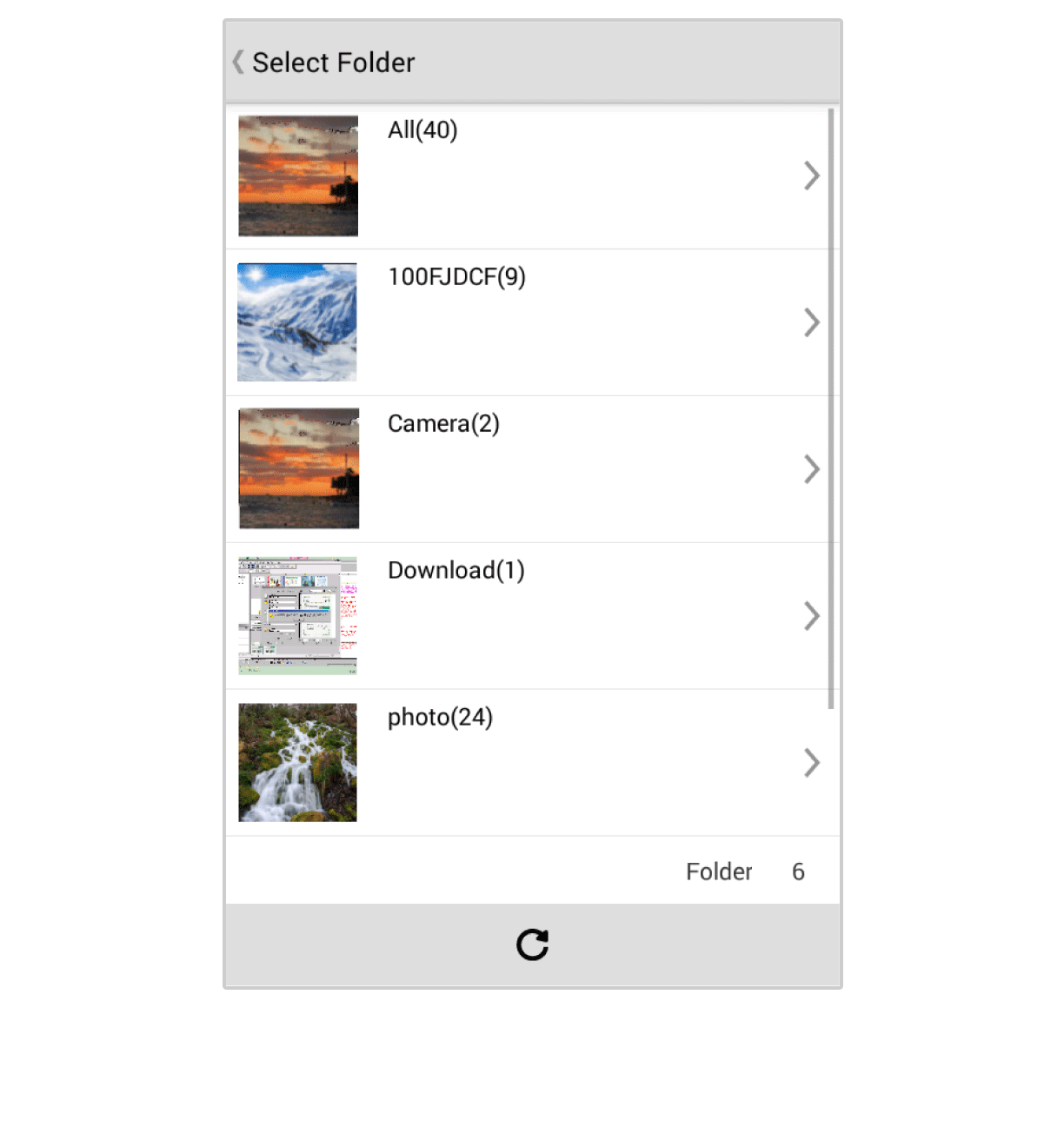
Task: Tap the Download folder screenshot thumbnail
Action: pos(296,615)
